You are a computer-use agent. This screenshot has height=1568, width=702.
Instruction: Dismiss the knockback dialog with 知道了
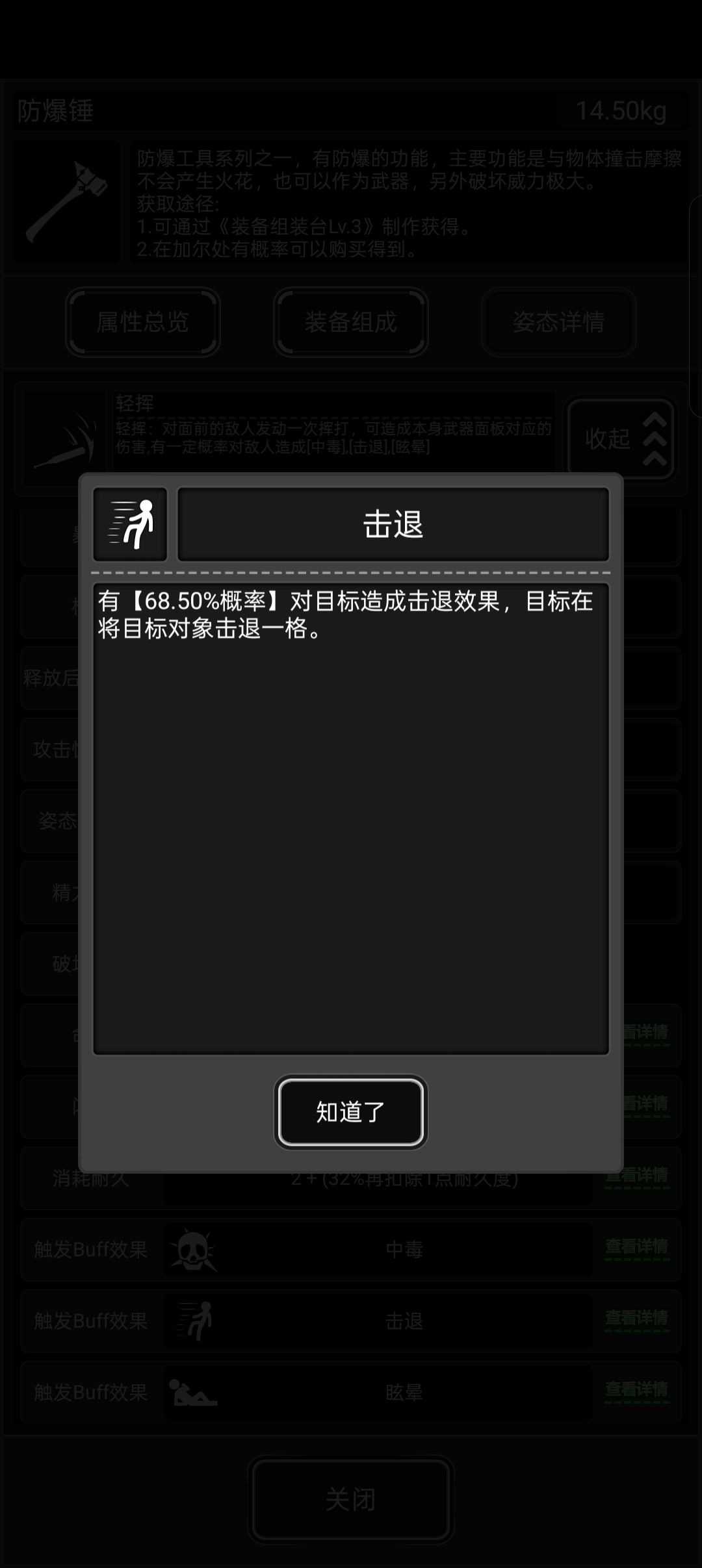click(351, 1111)
